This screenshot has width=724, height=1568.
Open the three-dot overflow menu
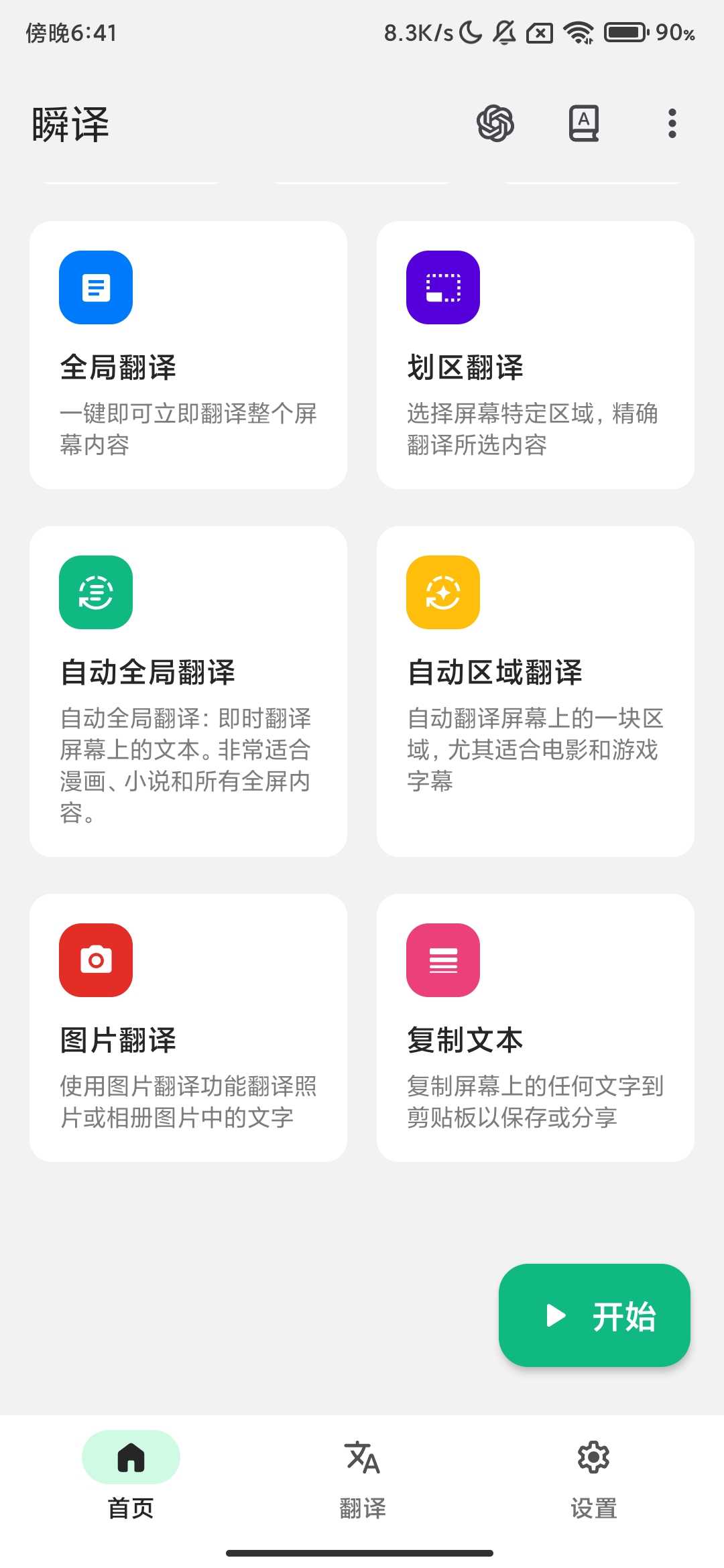(x=672, y=123)
